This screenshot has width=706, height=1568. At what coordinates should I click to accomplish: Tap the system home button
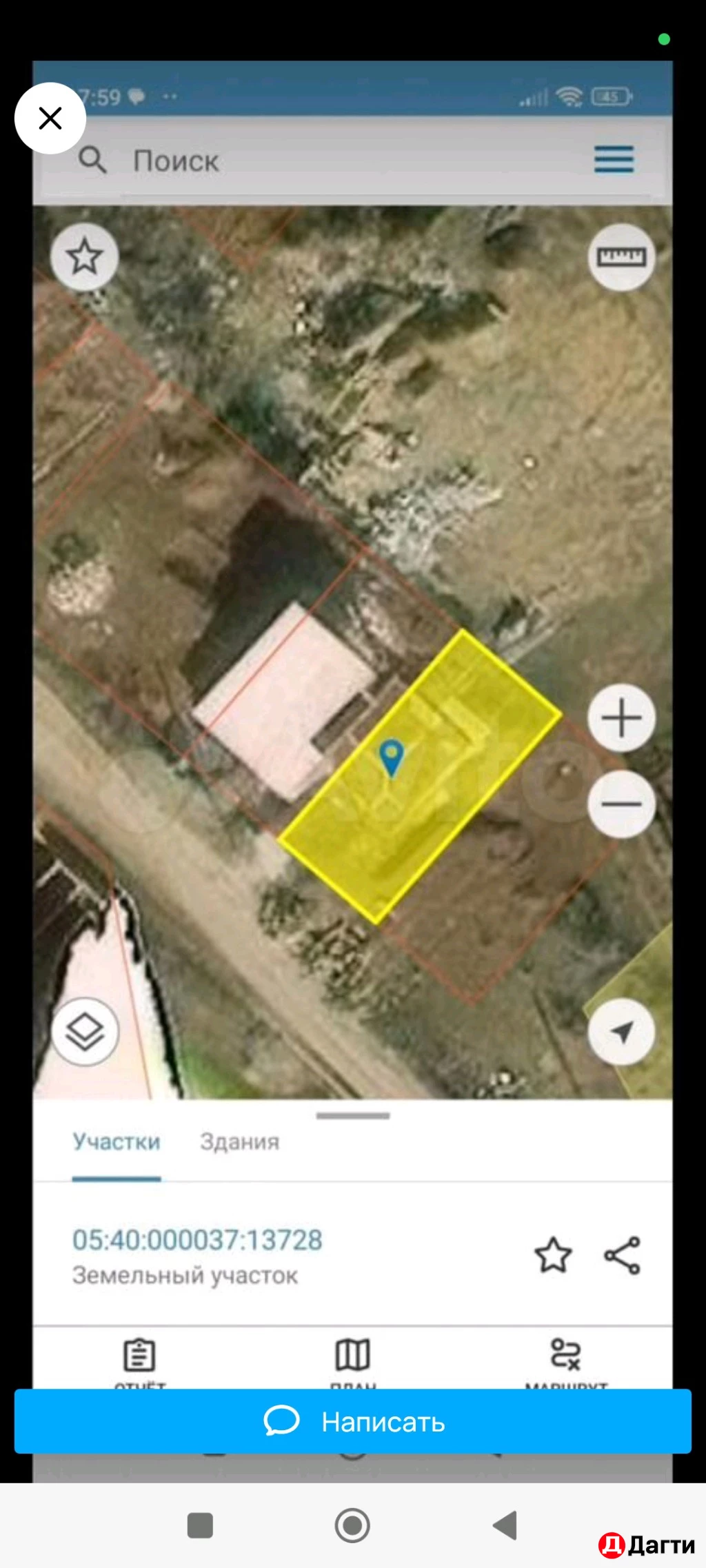pos(352,1525)
